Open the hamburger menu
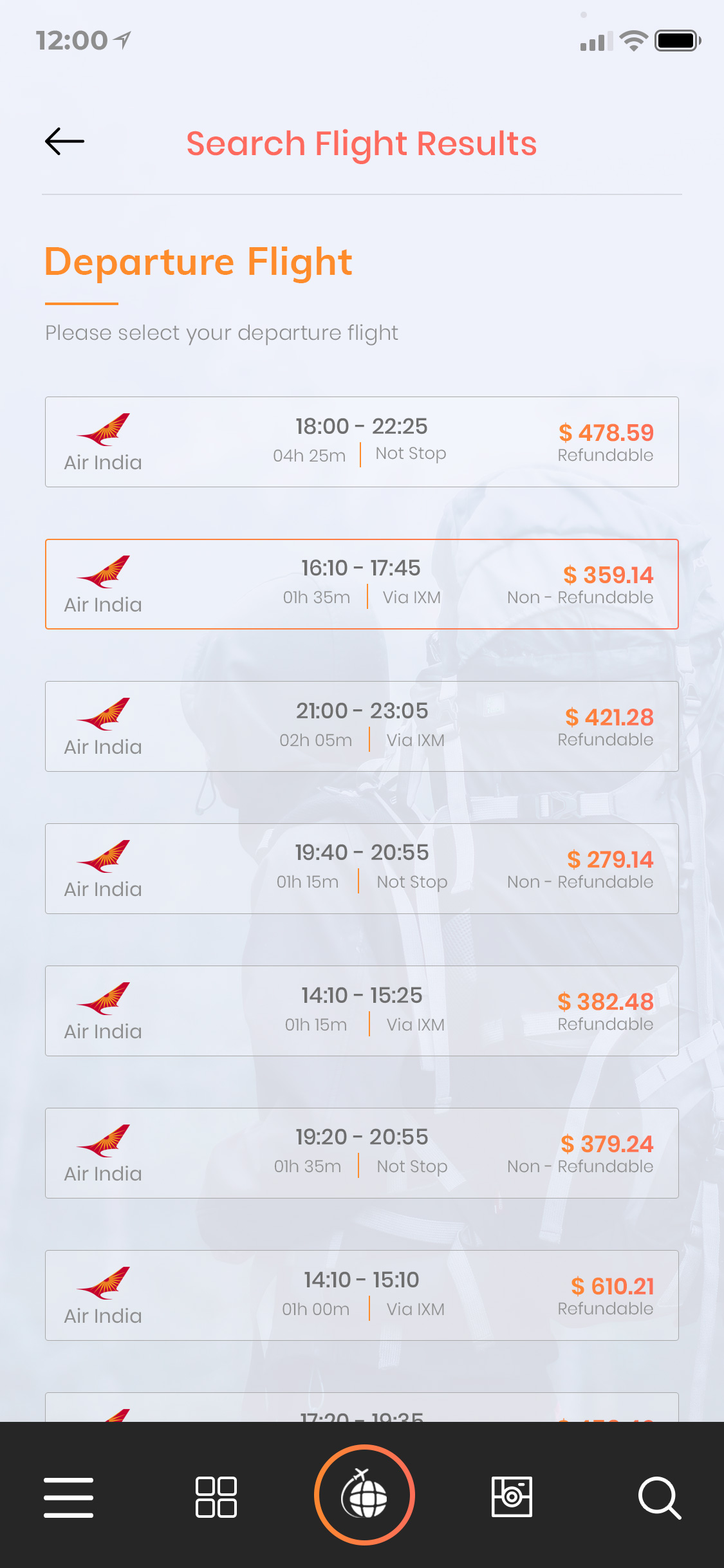The image size is (724, 1568). click(x=68, y=1497)
